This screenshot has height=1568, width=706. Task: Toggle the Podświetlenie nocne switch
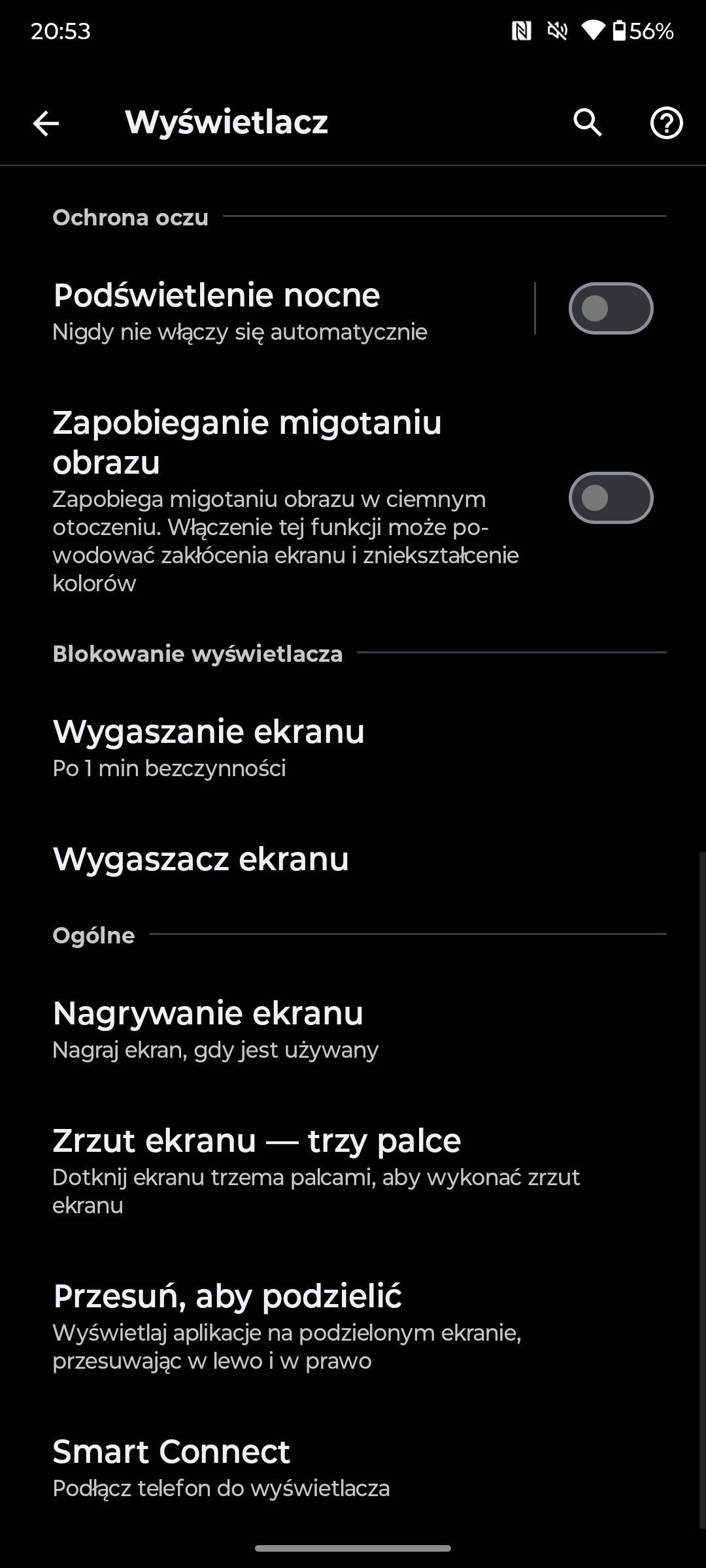pyautogui.click(x=611, y=308)
